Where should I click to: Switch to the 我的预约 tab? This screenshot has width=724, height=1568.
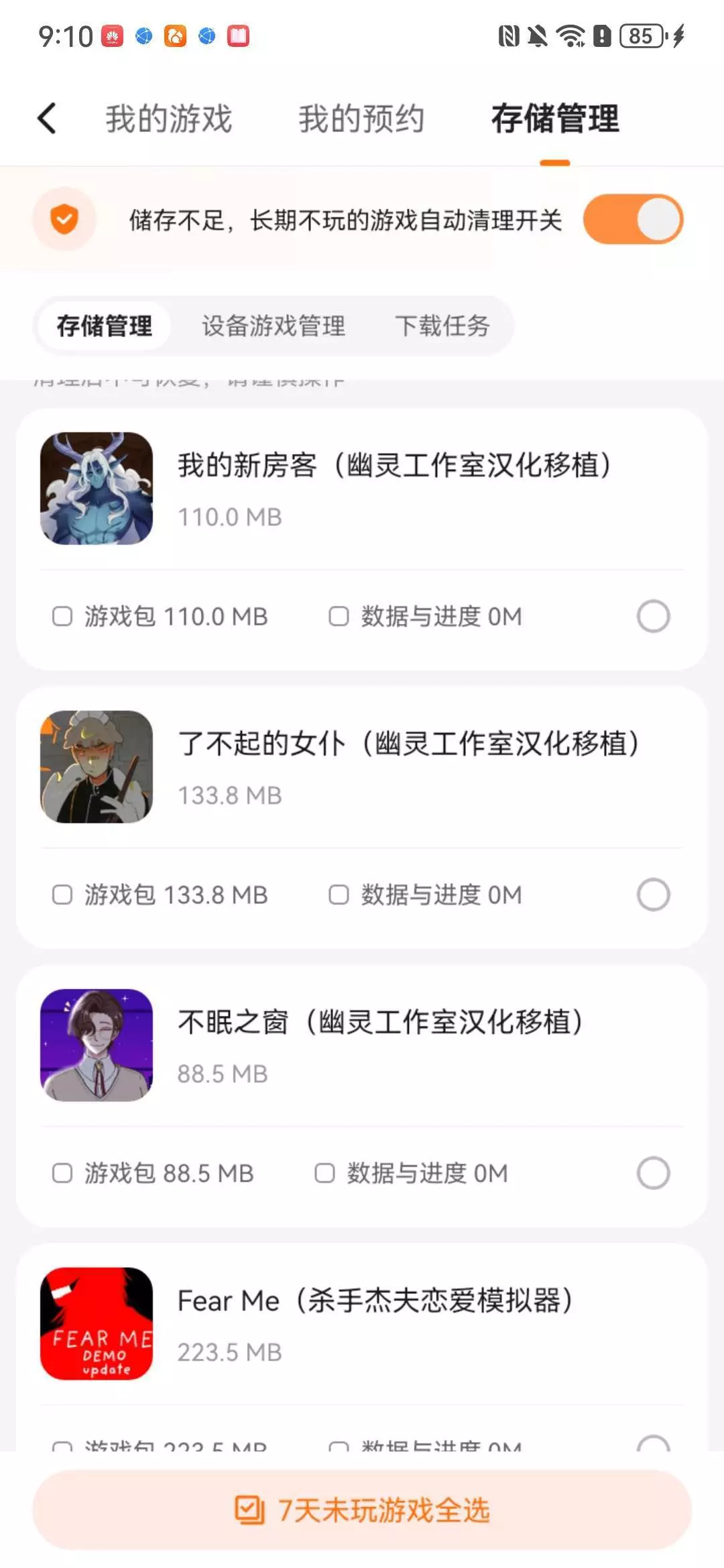(361, 119)
